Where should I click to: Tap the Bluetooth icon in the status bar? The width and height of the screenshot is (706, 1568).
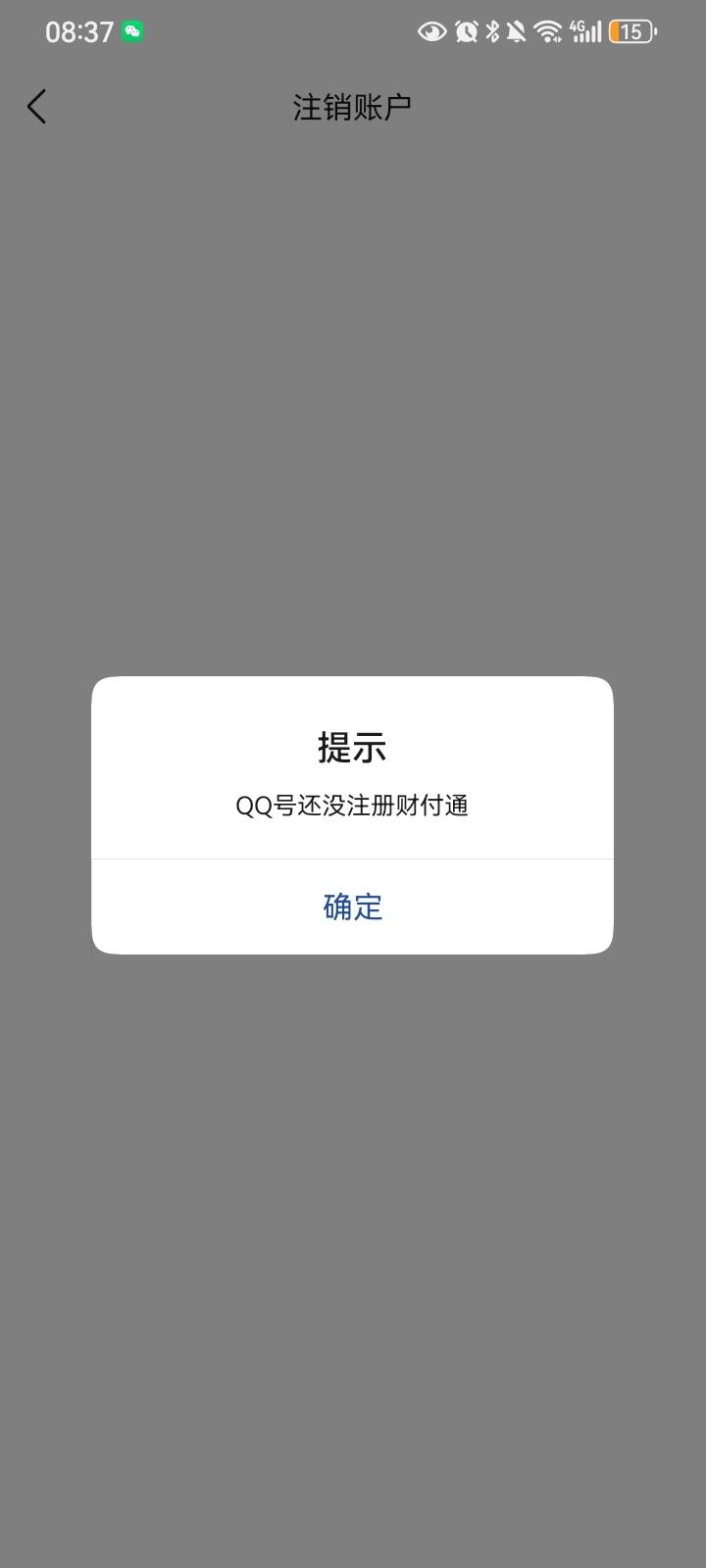coord(494,31)
